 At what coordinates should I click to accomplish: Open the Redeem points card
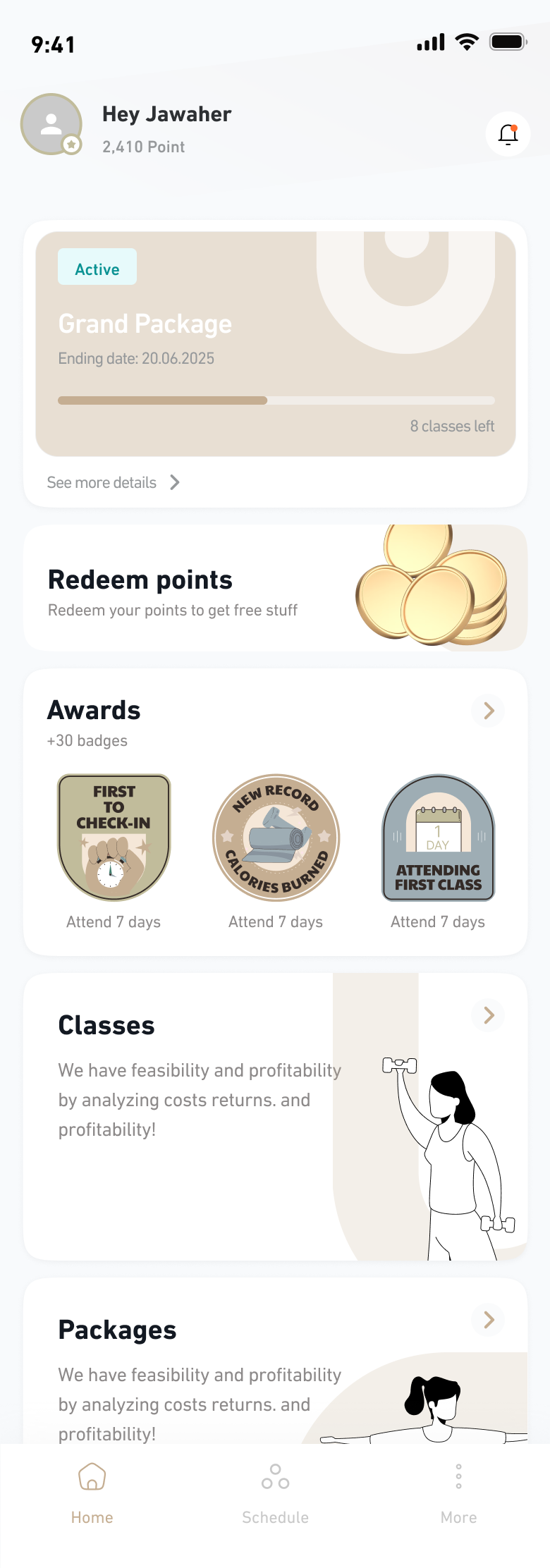click(x=275, y=588)
